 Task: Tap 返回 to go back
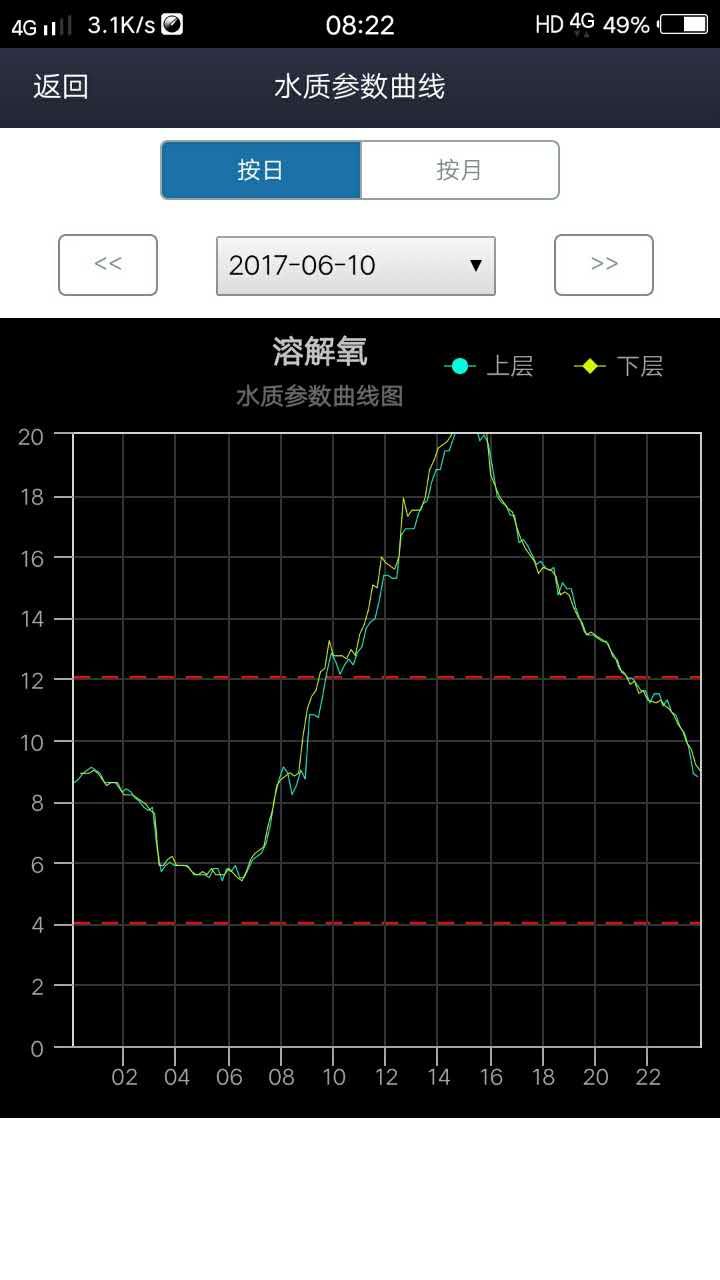point(61,87)
